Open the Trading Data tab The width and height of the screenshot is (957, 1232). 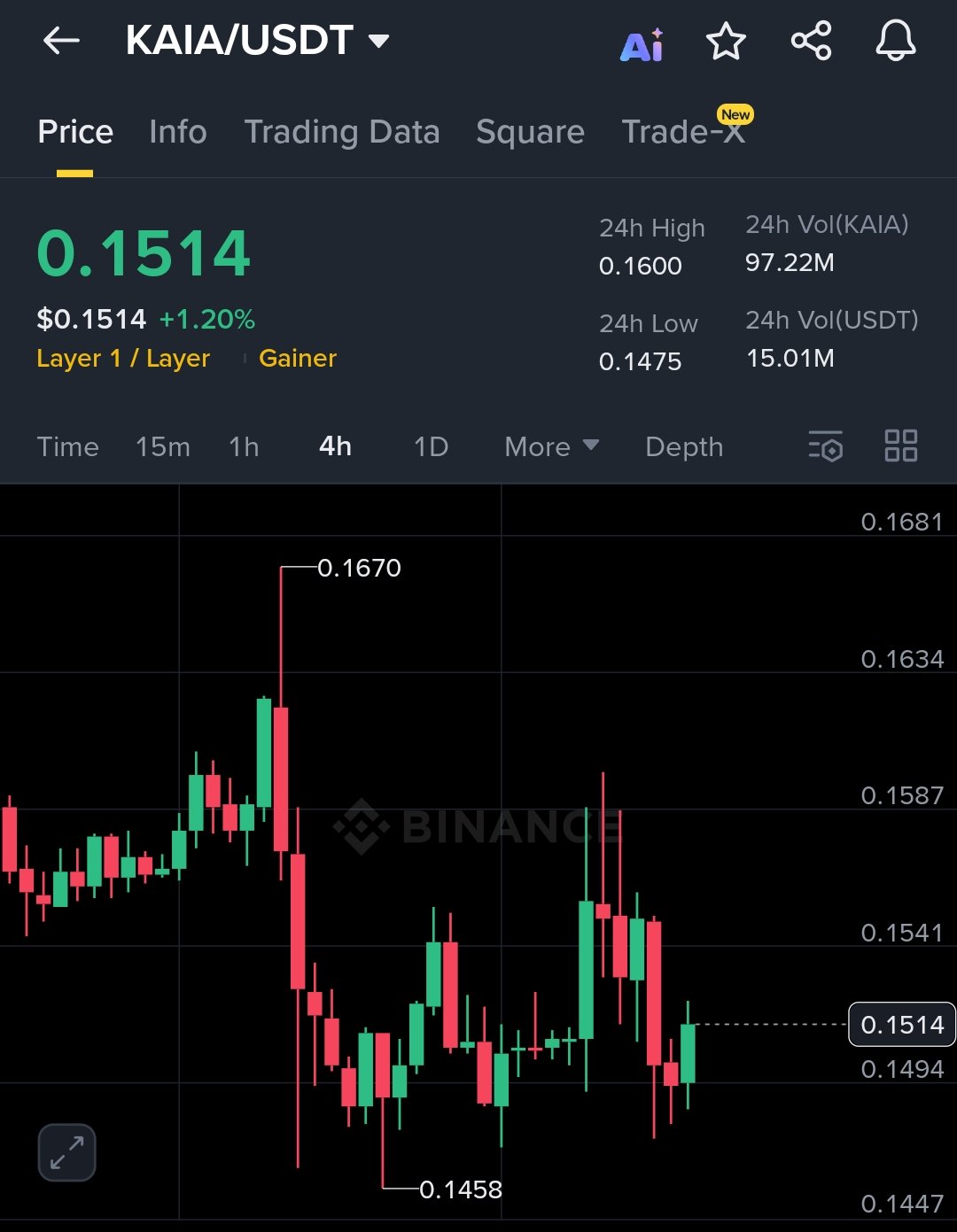pyautogui.click(x=342, y=132)
